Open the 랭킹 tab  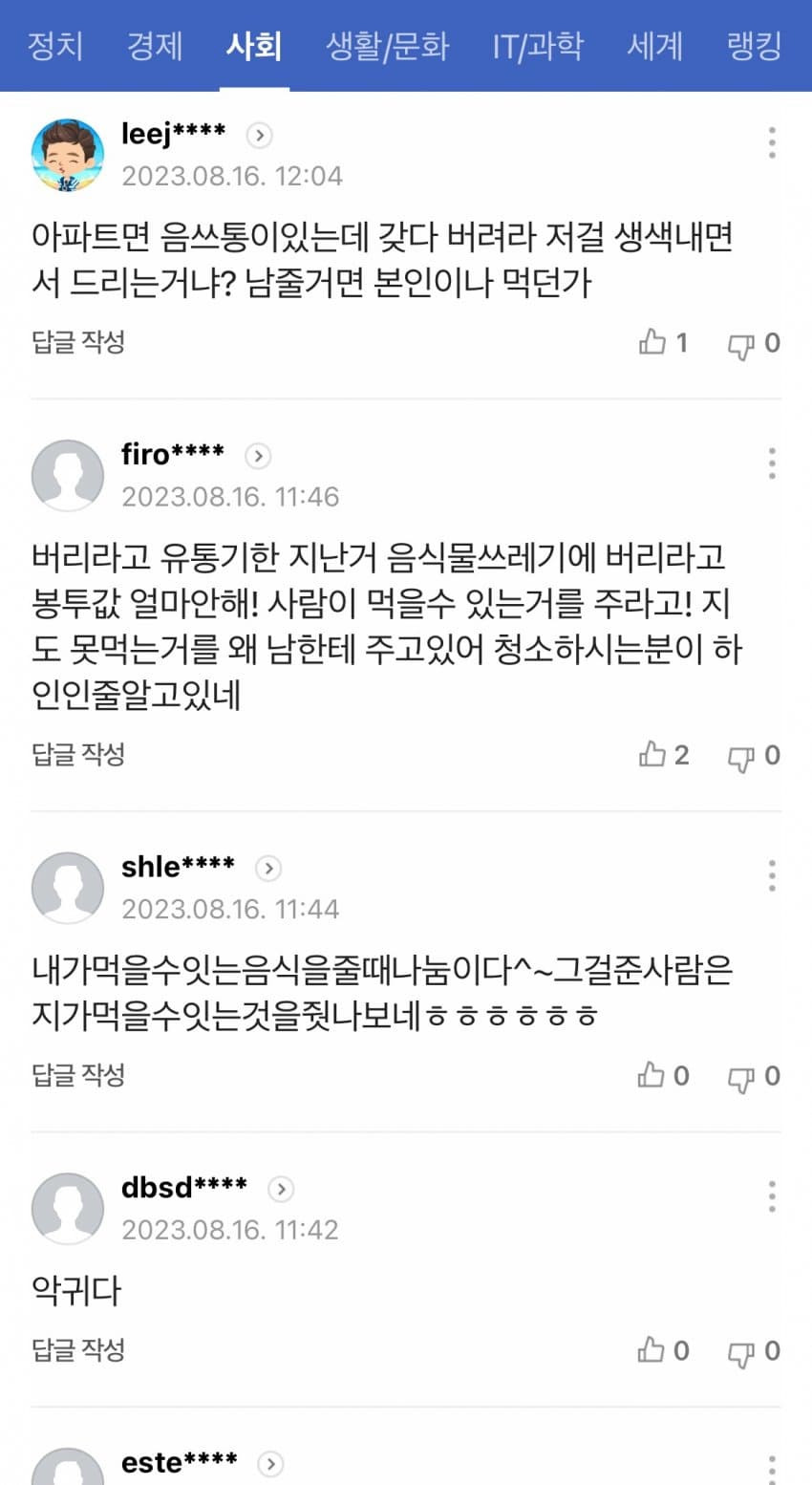pyautogui.click(x=754, y=46)
